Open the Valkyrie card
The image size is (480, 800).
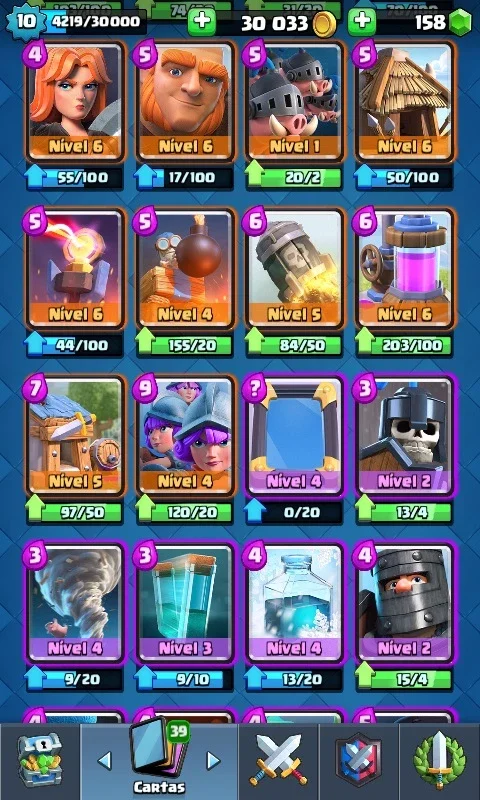[75, 102]
